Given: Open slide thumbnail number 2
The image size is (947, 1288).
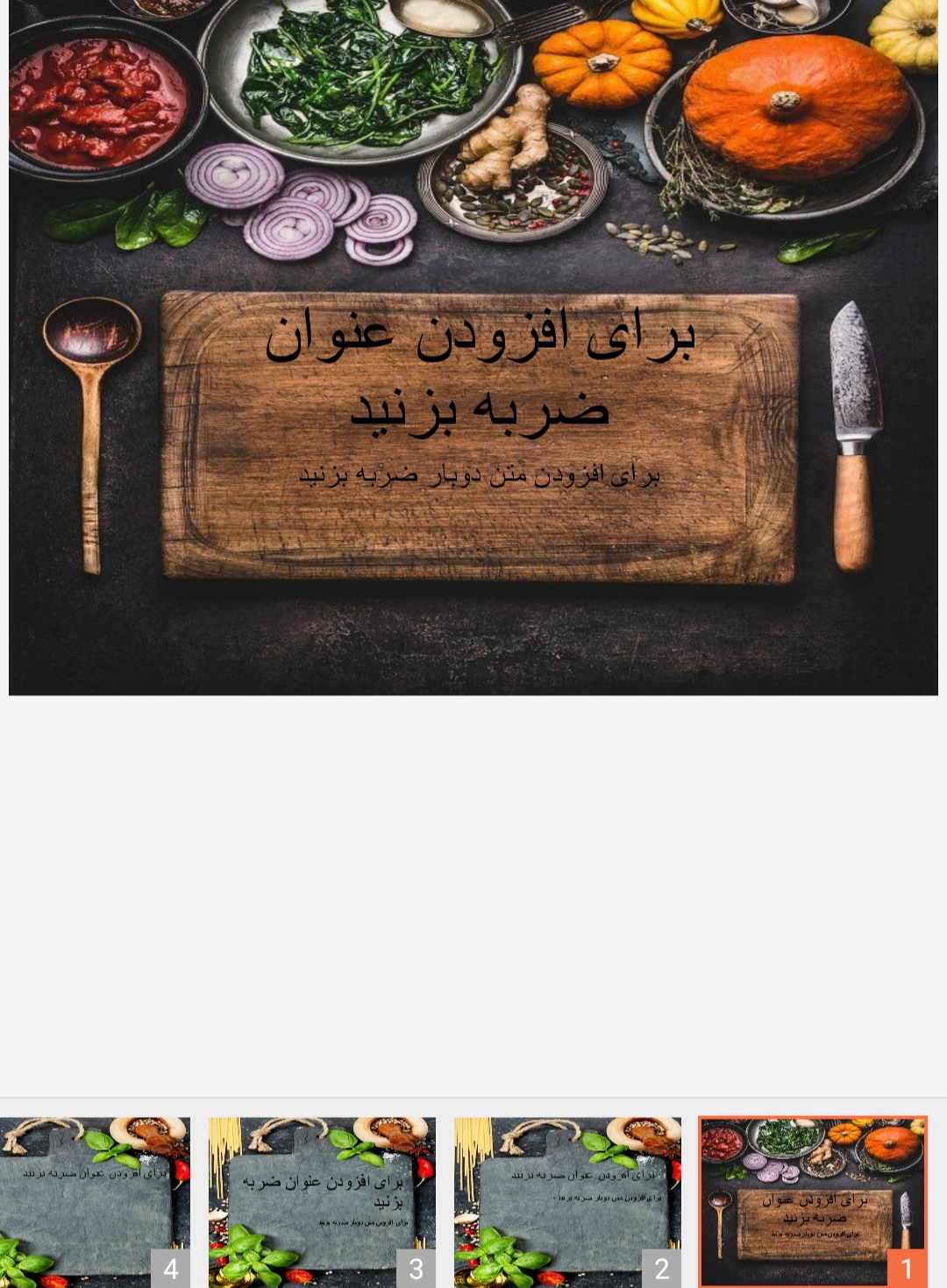Looking at the screenshot, I should [567, 1201].
